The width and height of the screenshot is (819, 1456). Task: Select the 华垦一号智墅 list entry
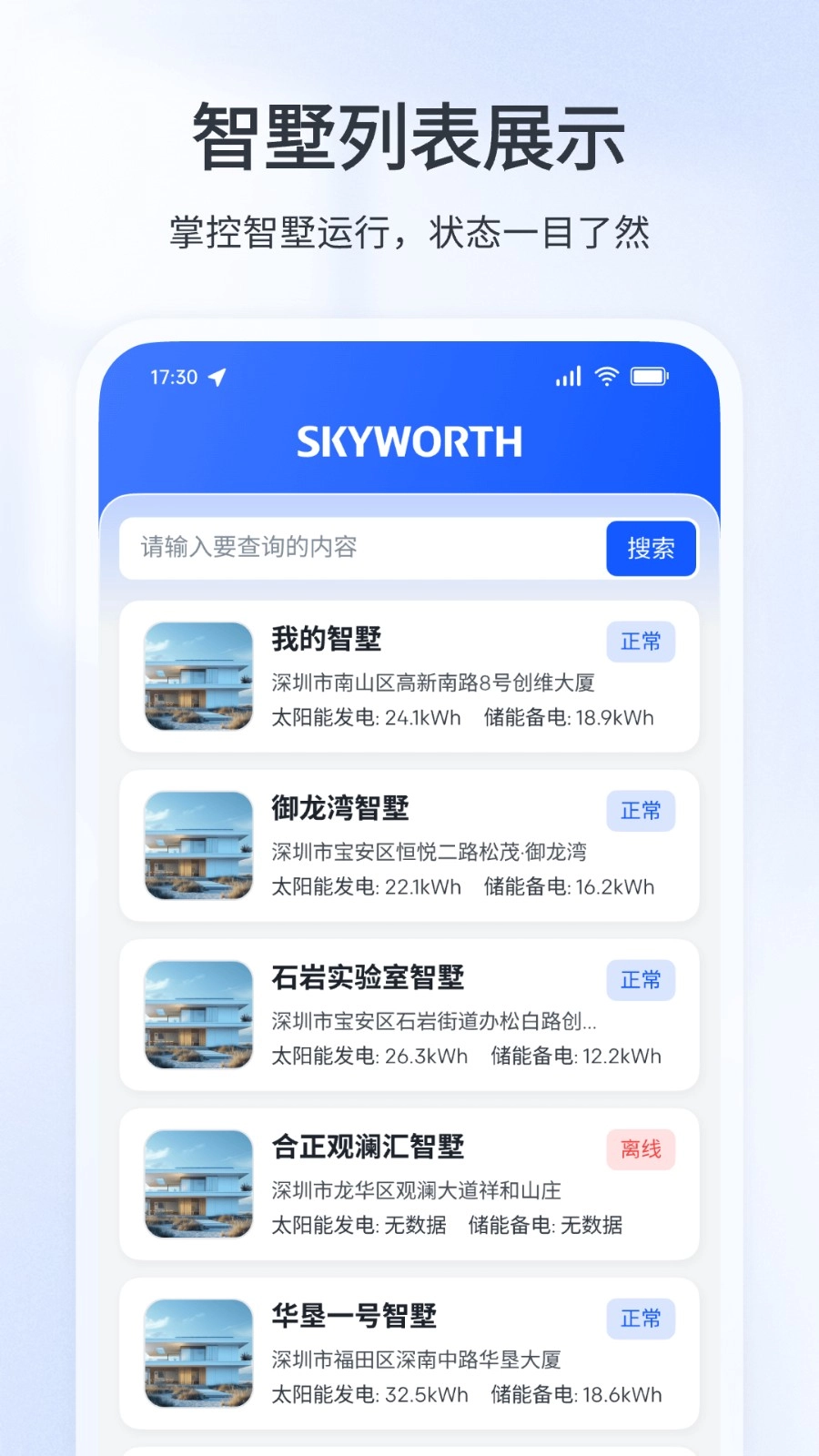click(x=409, y=1354)
